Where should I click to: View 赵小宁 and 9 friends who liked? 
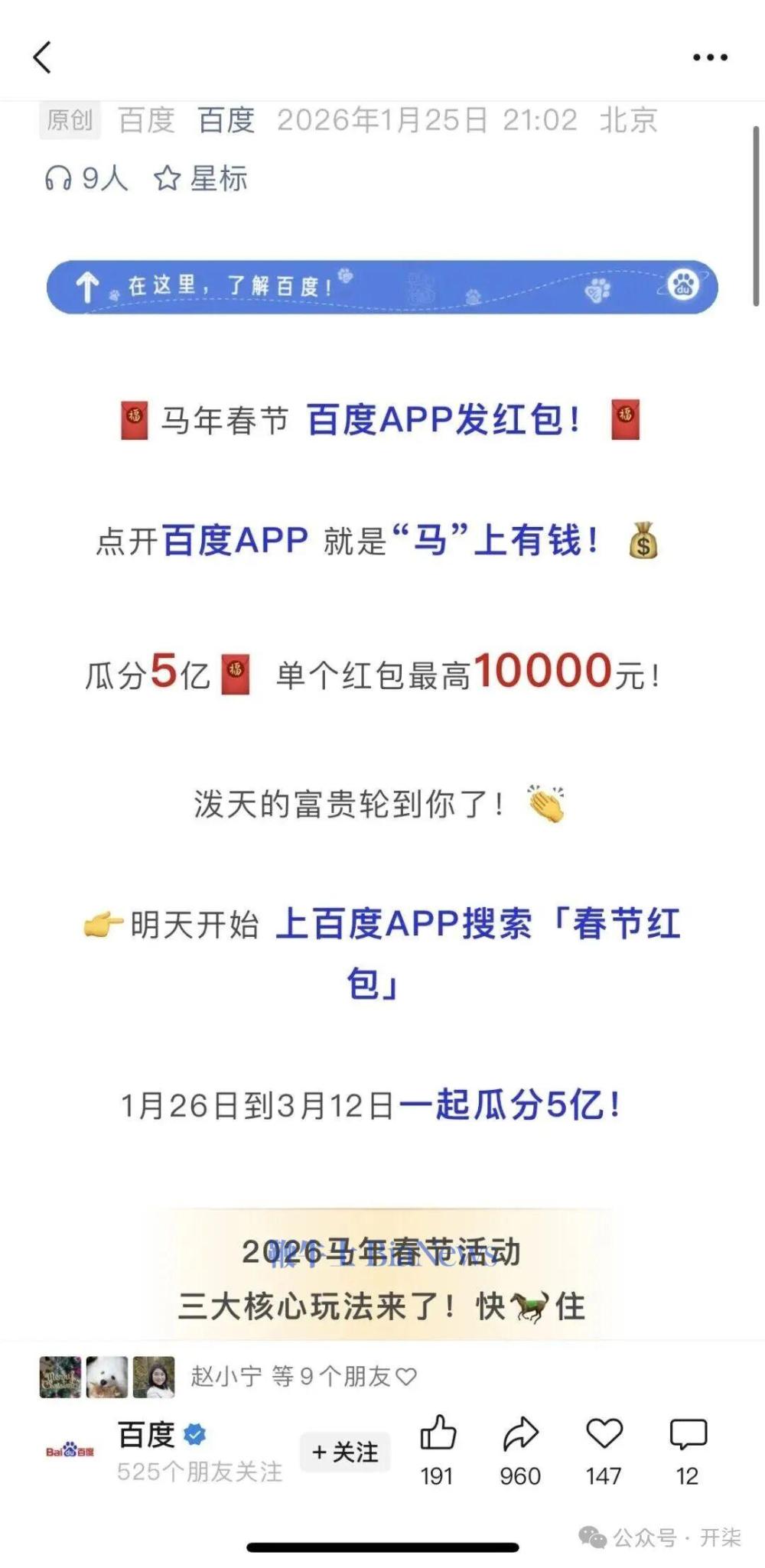pyautogui.click(x=303, y=1377)
